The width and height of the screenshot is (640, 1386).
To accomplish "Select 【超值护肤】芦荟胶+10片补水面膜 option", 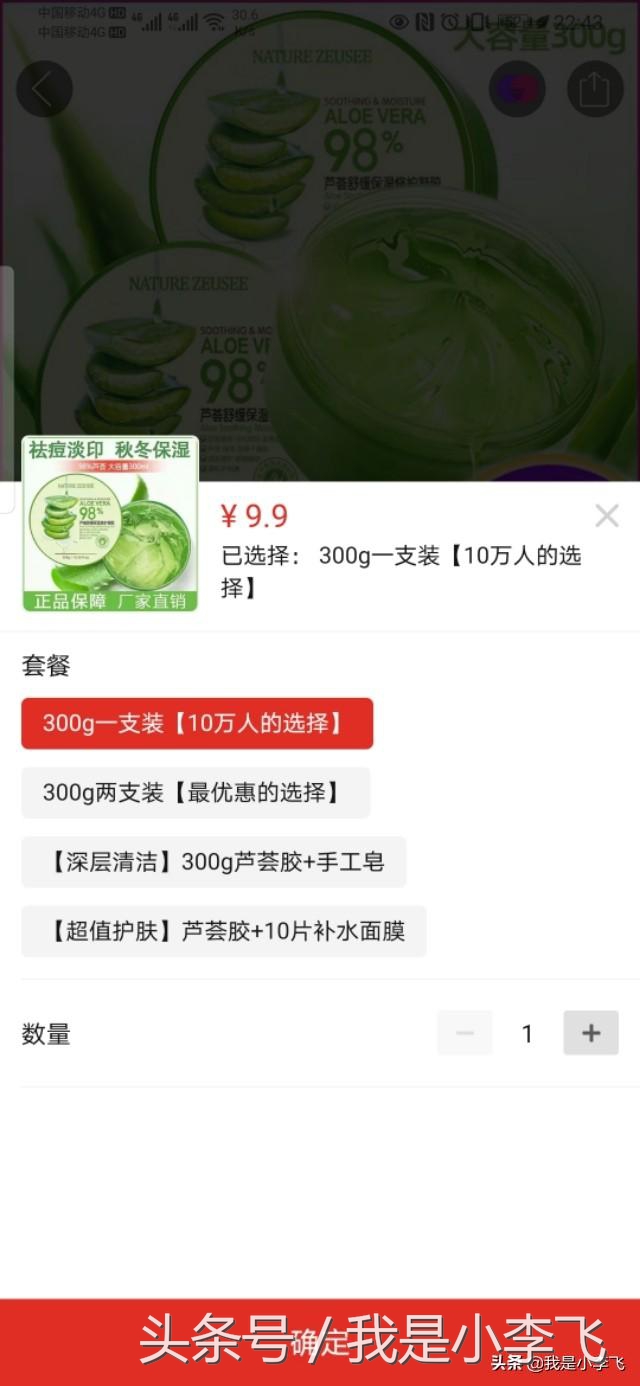I will coord(223,932).
